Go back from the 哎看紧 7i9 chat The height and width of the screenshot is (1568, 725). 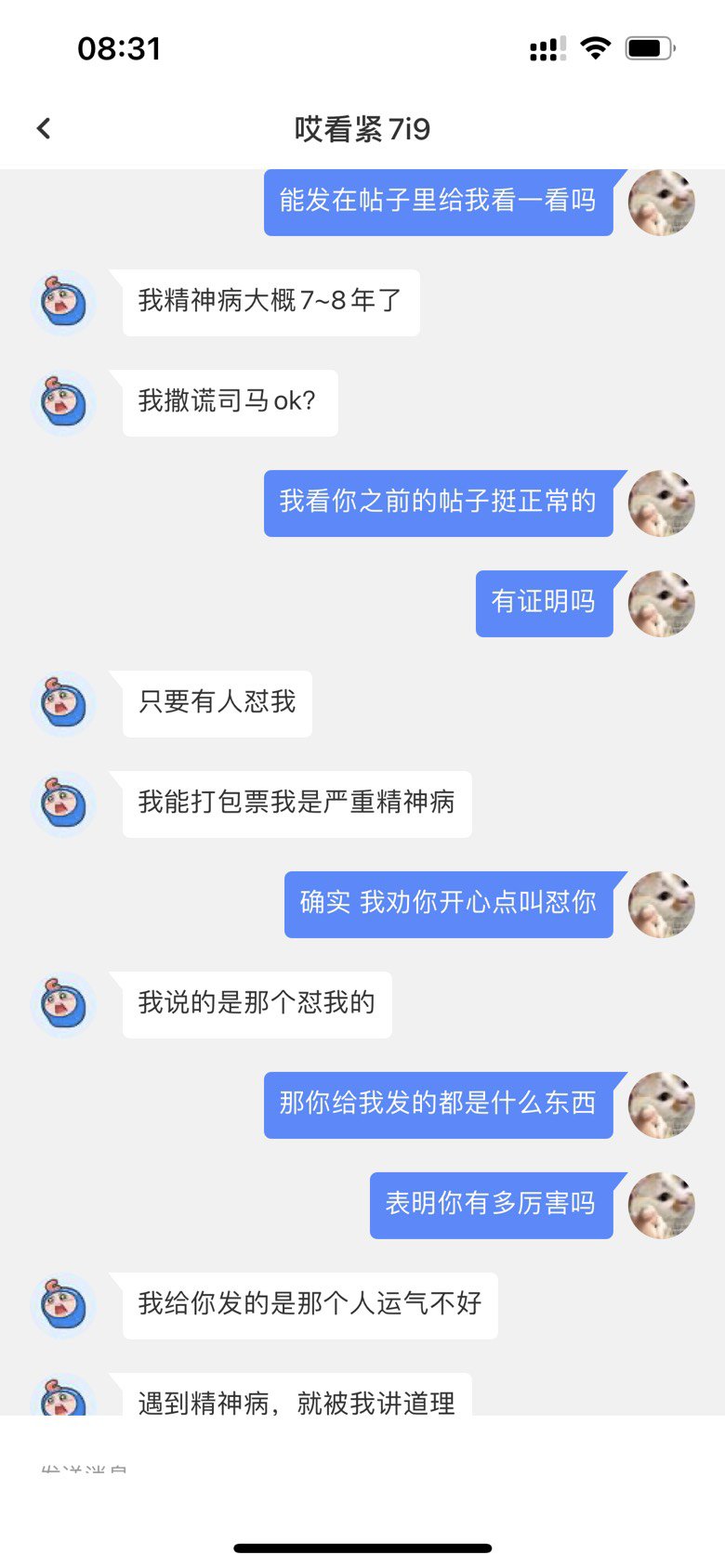click(x=44, y=128)
